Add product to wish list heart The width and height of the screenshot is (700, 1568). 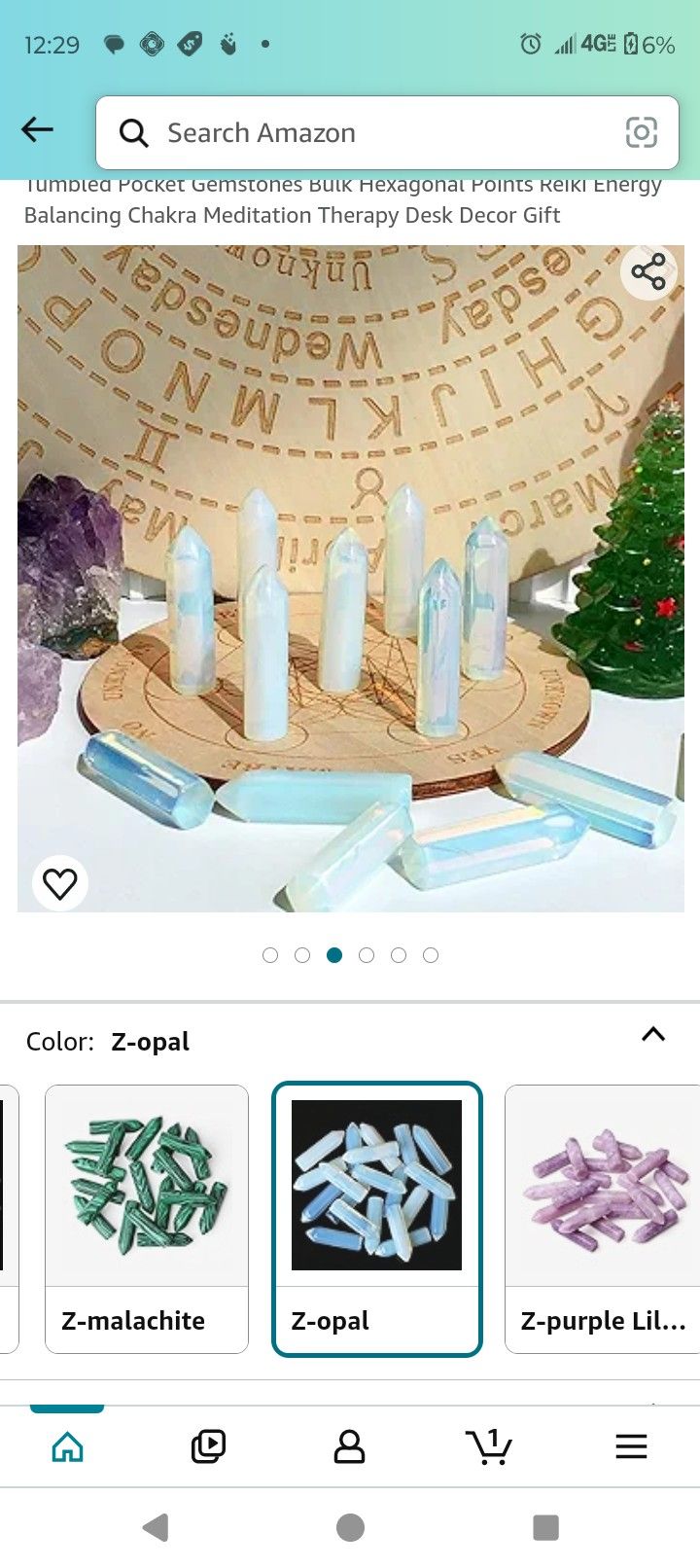coord(60,883)
